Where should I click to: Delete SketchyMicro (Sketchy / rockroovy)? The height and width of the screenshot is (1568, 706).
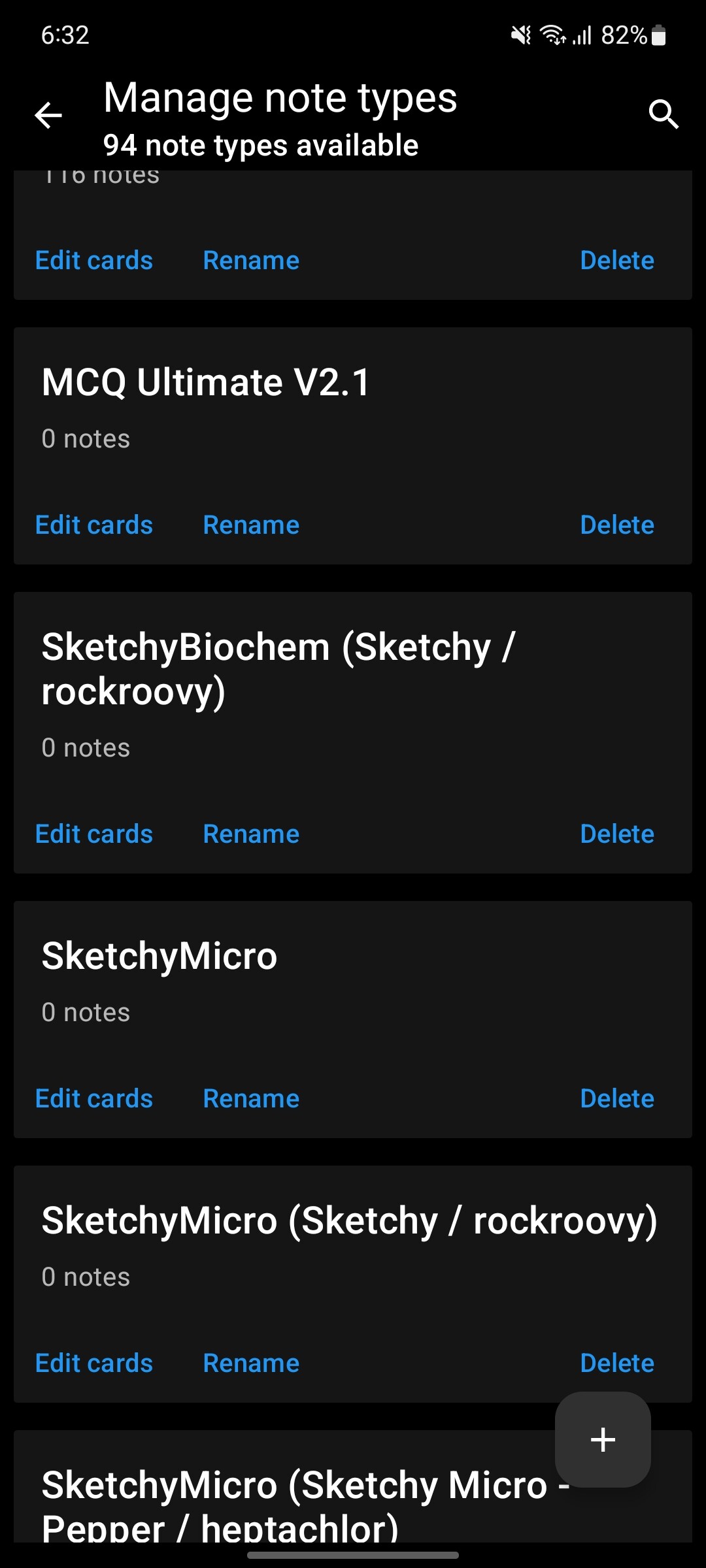[617, 1364]
